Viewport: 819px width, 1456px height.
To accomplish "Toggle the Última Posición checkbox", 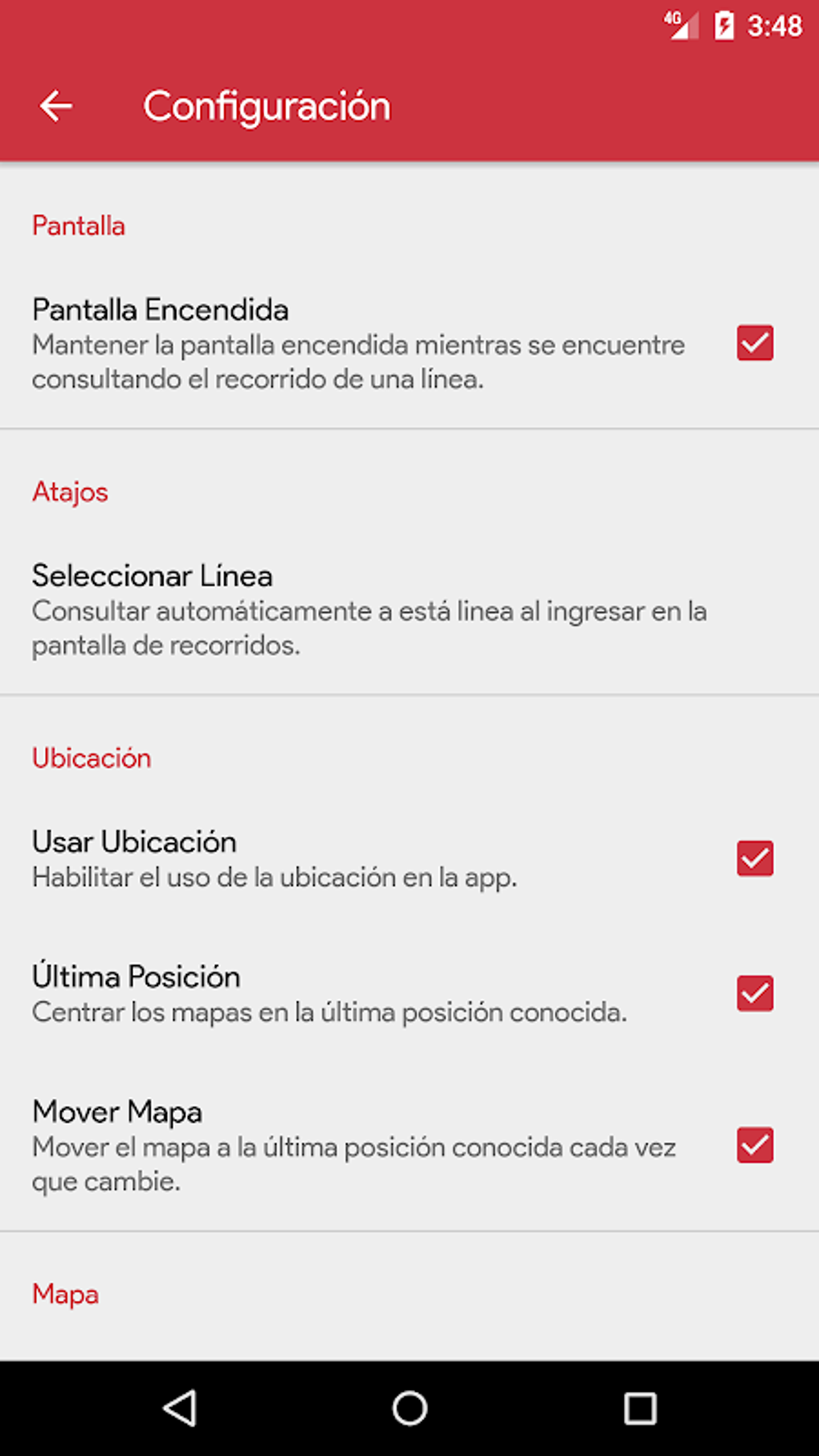I will coord(755,993).
